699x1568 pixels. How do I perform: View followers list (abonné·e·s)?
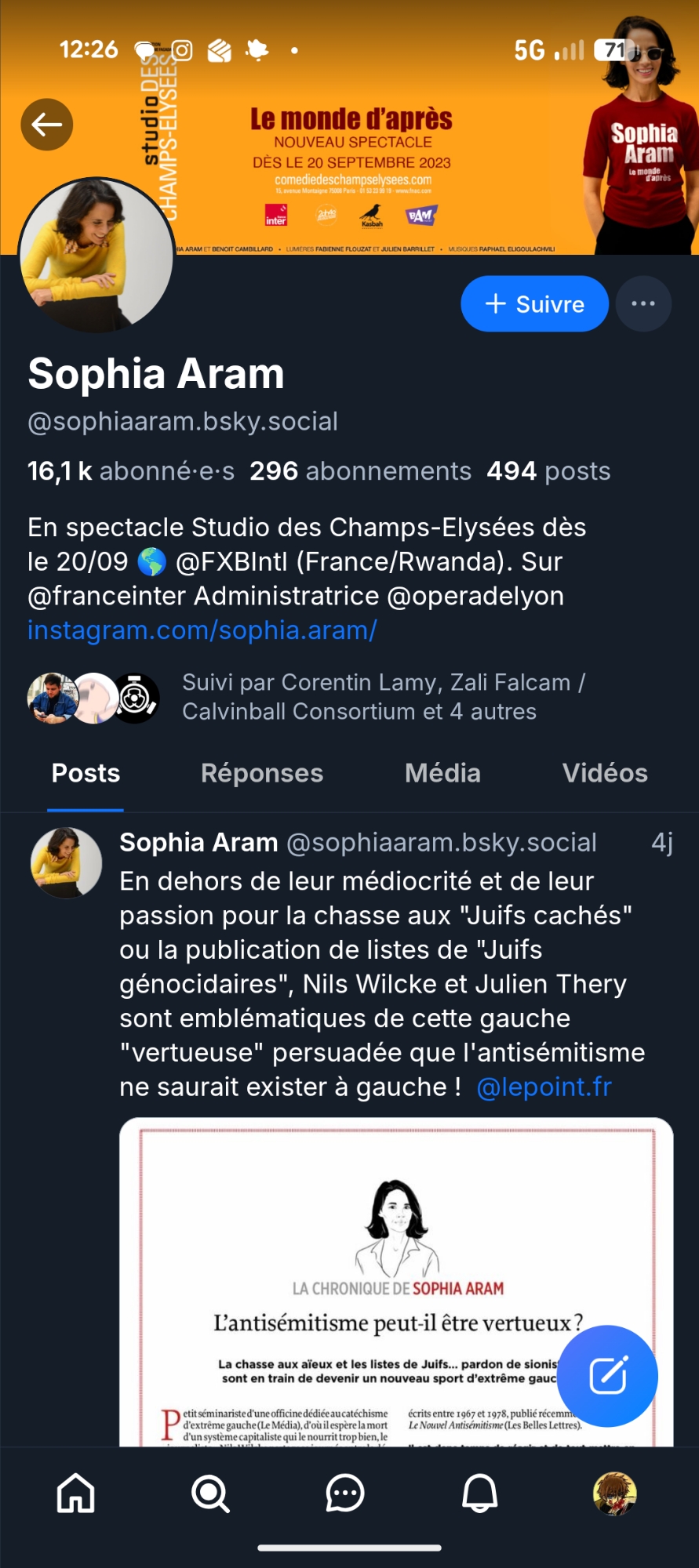(x=131, y=471)
